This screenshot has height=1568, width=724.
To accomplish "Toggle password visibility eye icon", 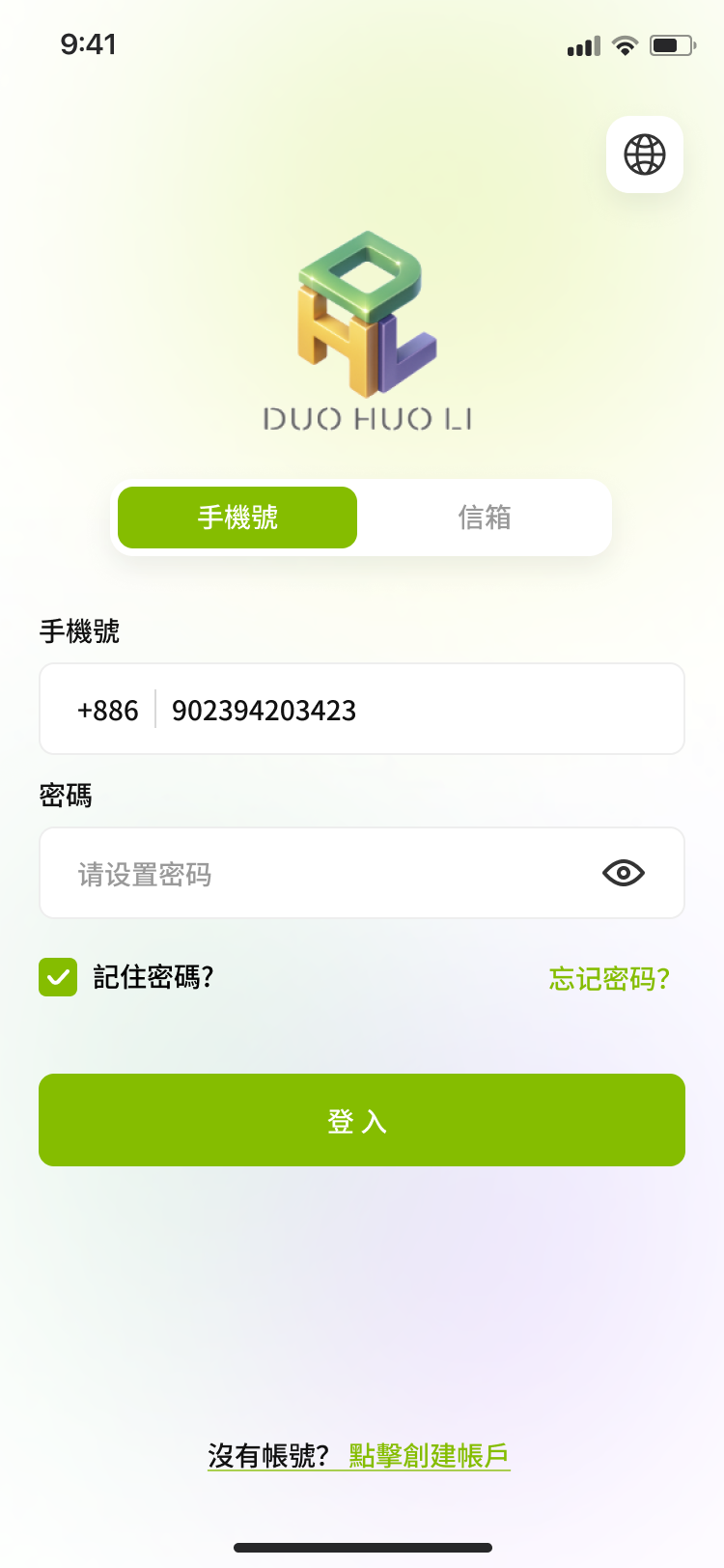I will (624, 873).
